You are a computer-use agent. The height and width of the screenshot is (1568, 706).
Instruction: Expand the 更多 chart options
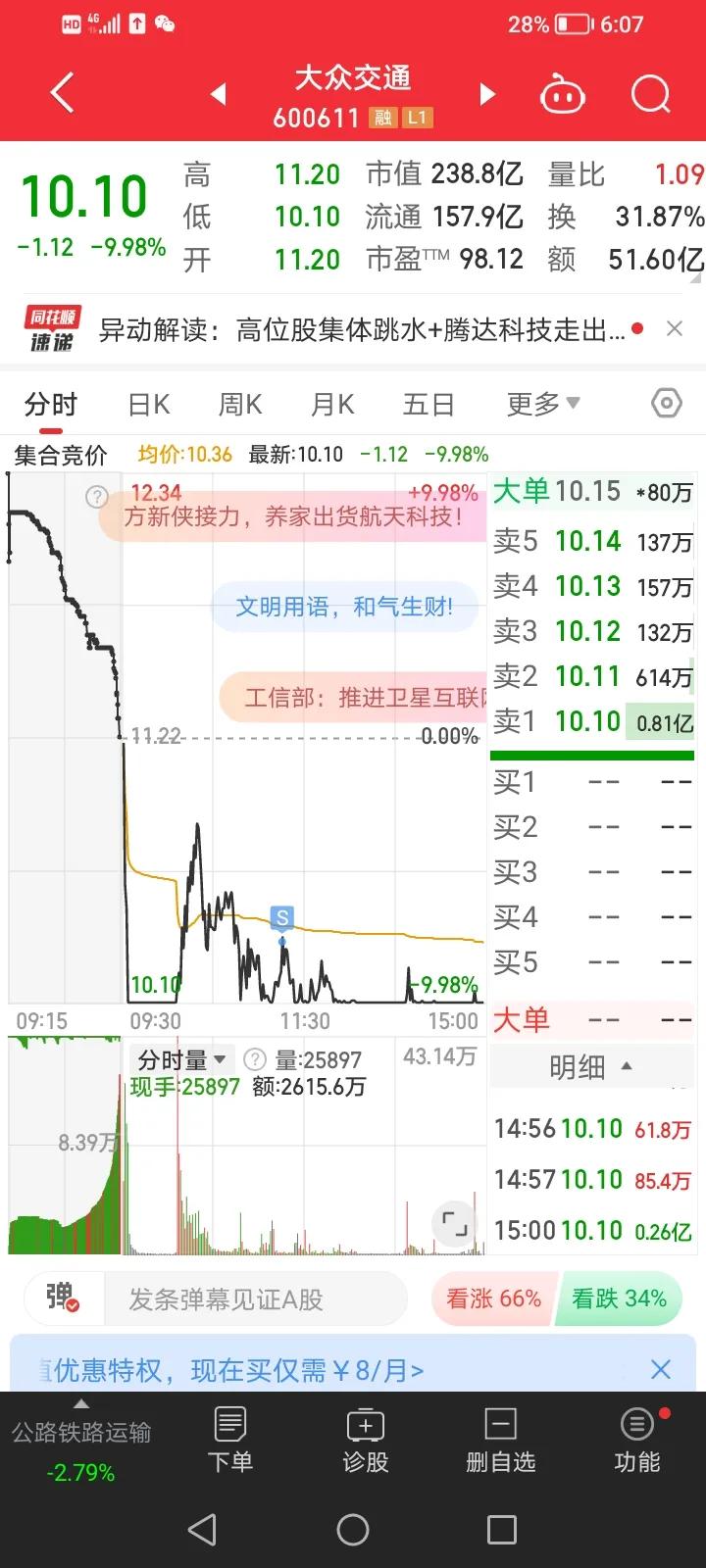coord(543,404)
